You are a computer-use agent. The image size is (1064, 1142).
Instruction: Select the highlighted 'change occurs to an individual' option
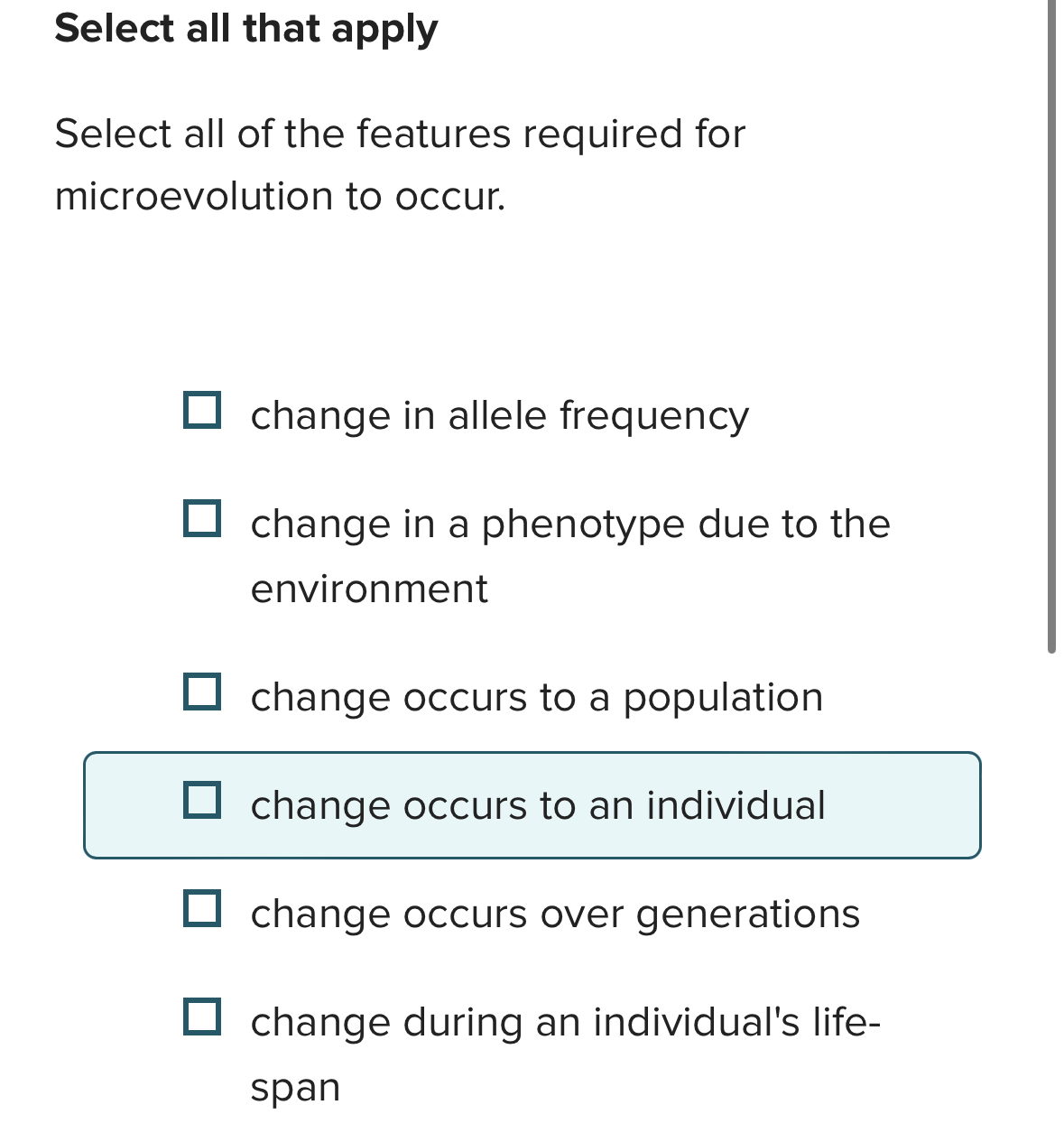pyautogui.click(x=537, y=805)
